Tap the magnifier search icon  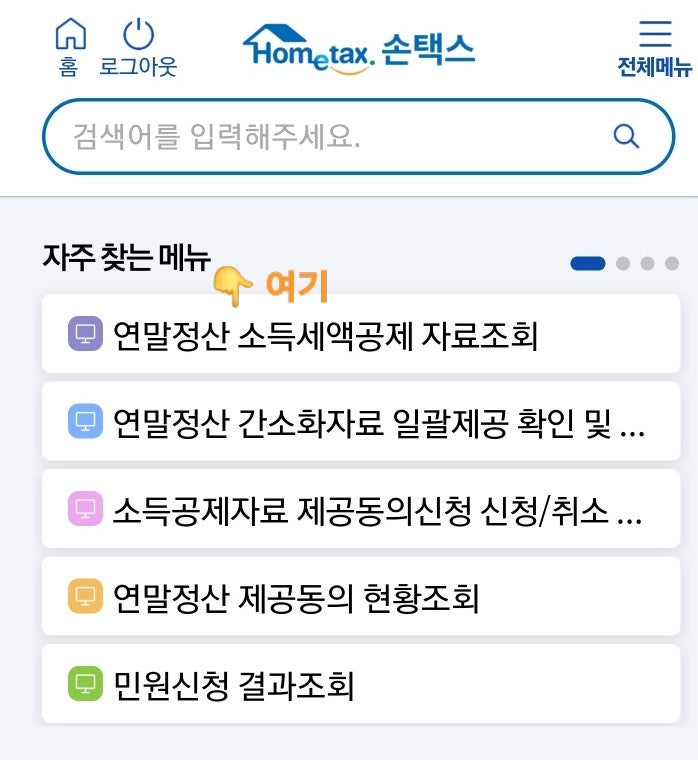pyautogui.click(x=626, y=136)
